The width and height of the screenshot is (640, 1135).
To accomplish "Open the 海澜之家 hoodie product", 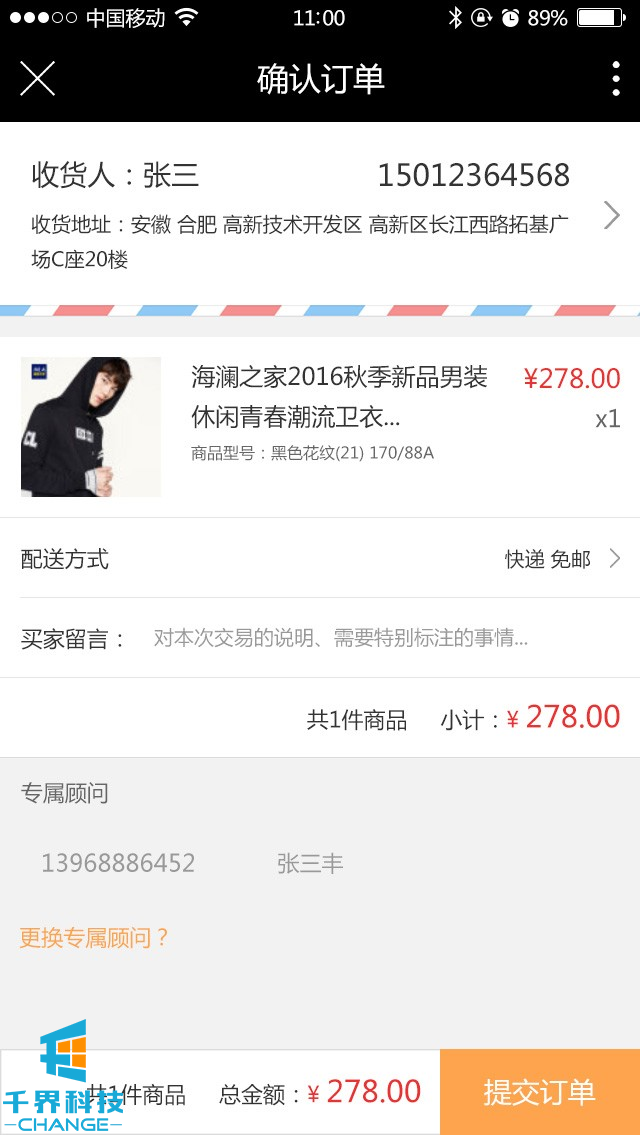I will pos(338,396).
